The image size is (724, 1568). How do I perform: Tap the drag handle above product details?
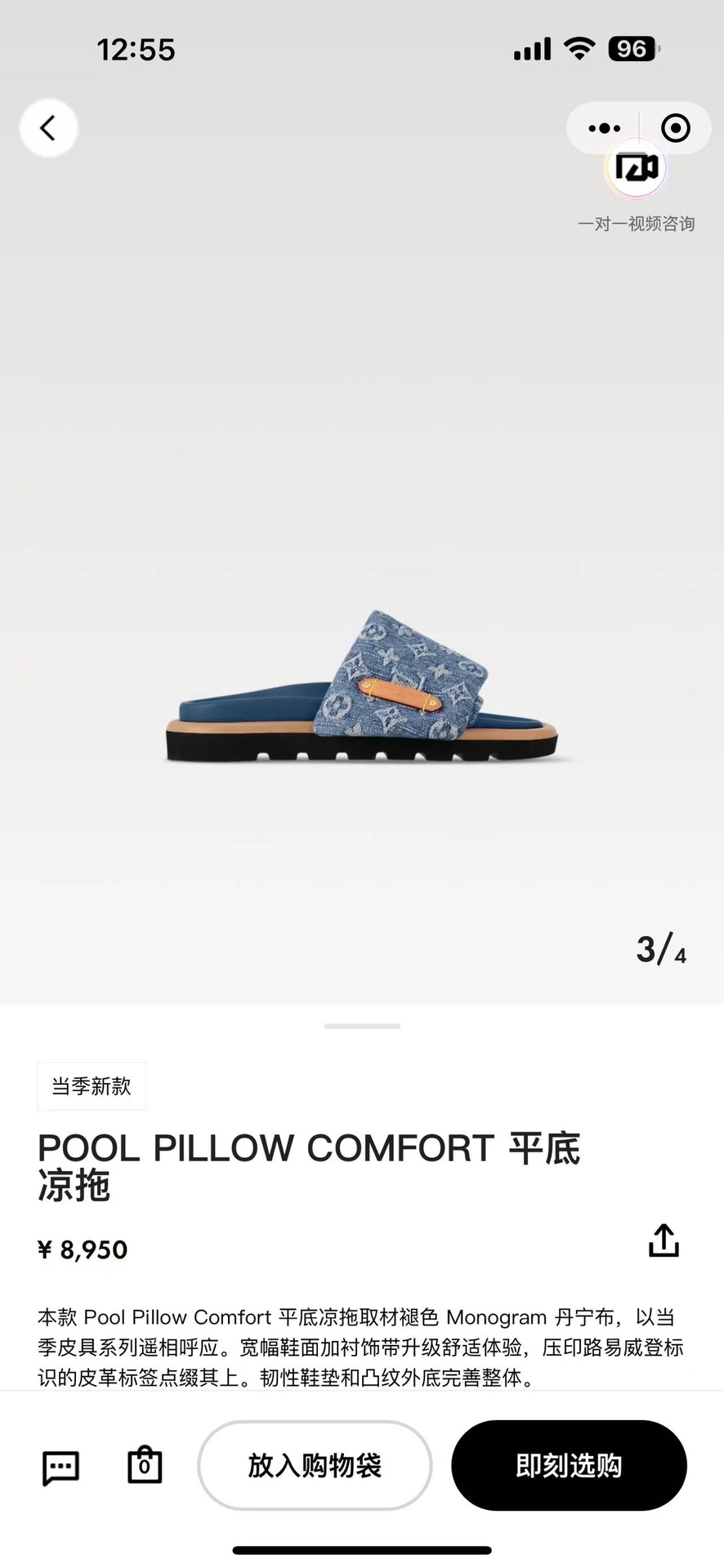coord(362,1026)
